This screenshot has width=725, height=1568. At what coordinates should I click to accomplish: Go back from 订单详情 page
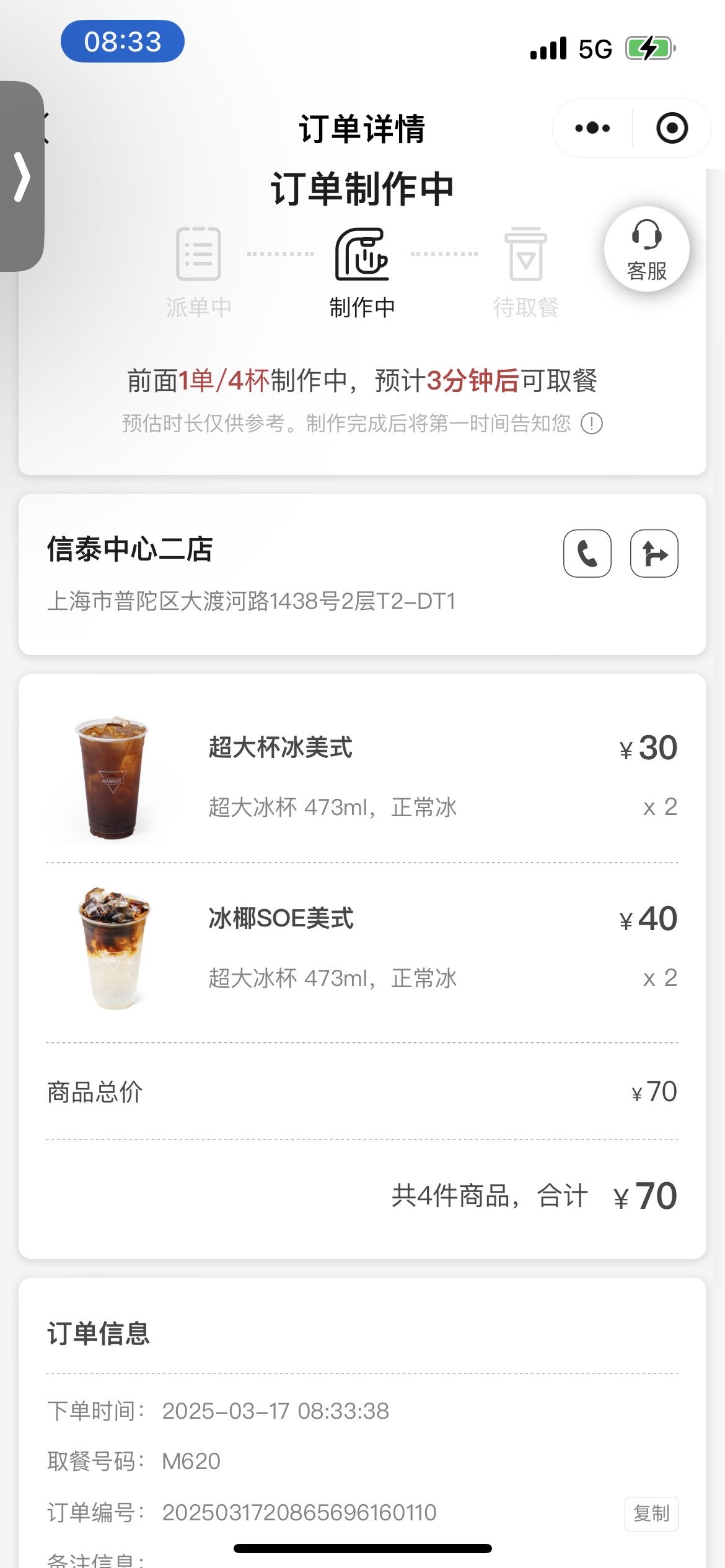pyautogui.click(x=45, y=128)
